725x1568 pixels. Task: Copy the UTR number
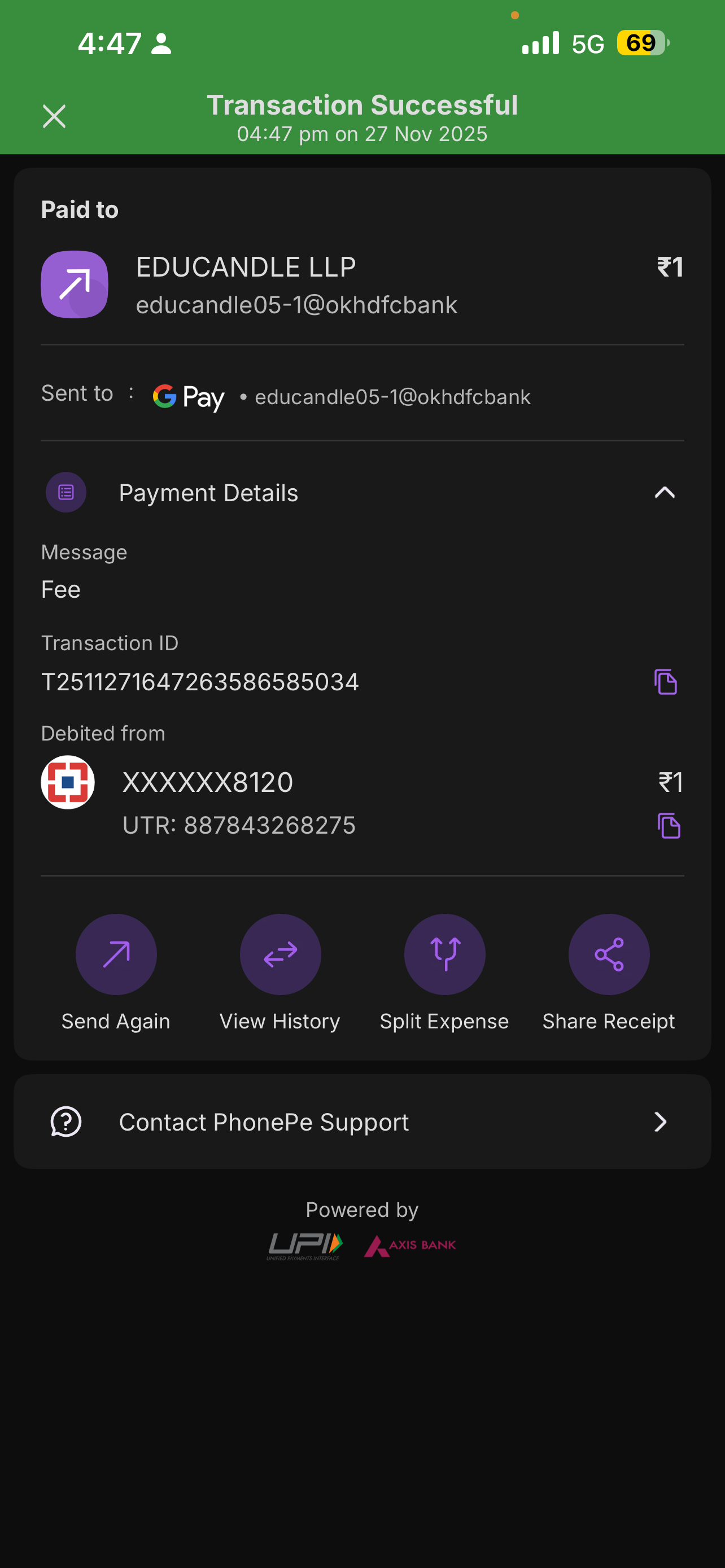[669, 825]
